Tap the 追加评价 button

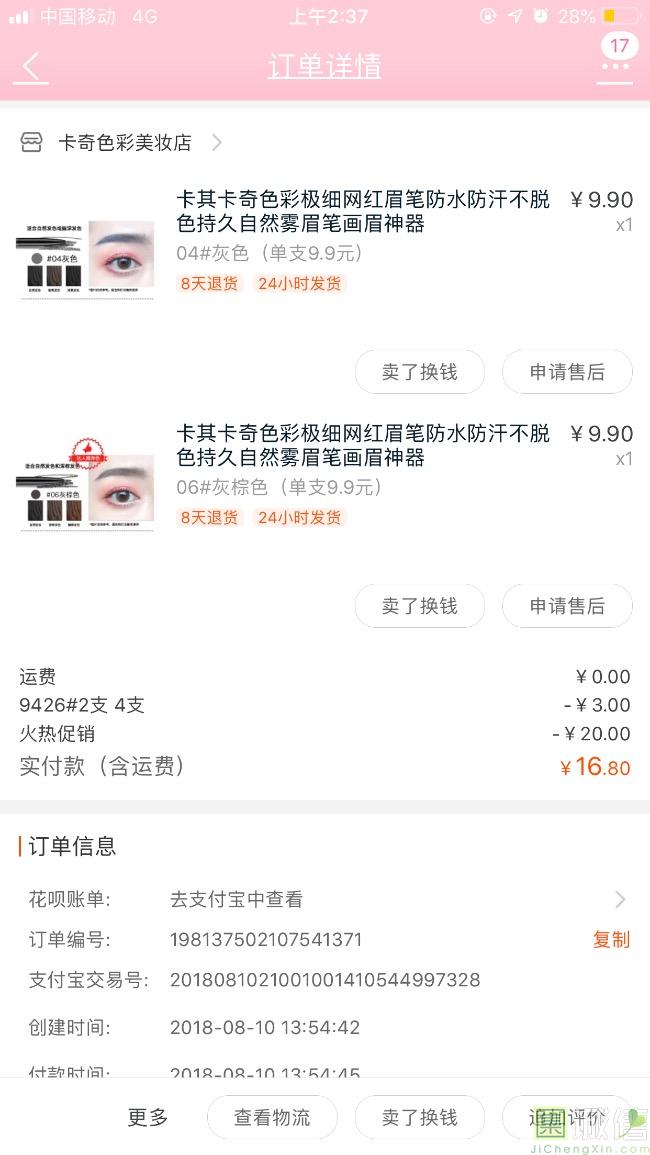click(567, 1117)
